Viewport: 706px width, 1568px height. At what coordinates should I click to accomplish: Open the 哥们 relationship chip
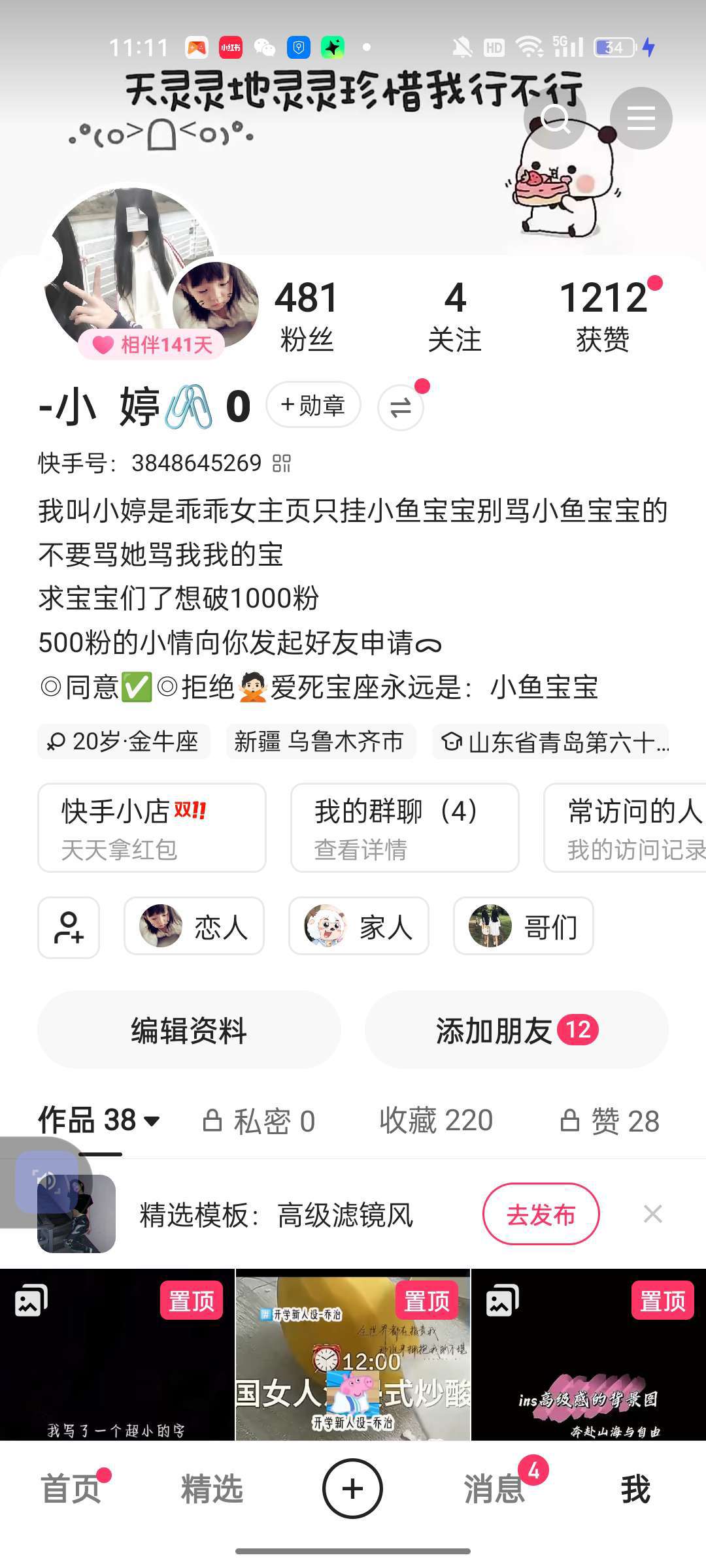click(523, 926)
